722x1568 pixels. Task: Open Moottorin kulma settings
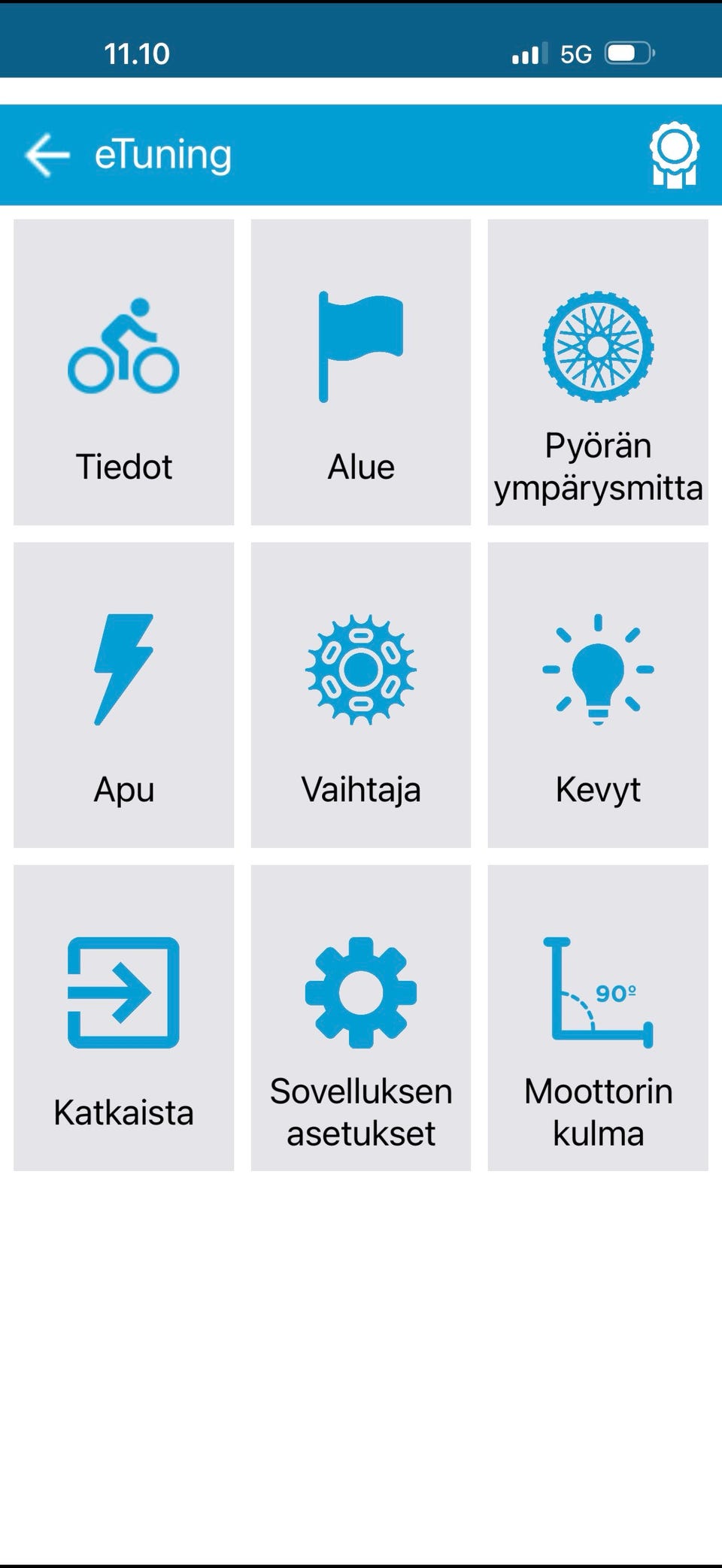click(x=597, y=1017)
